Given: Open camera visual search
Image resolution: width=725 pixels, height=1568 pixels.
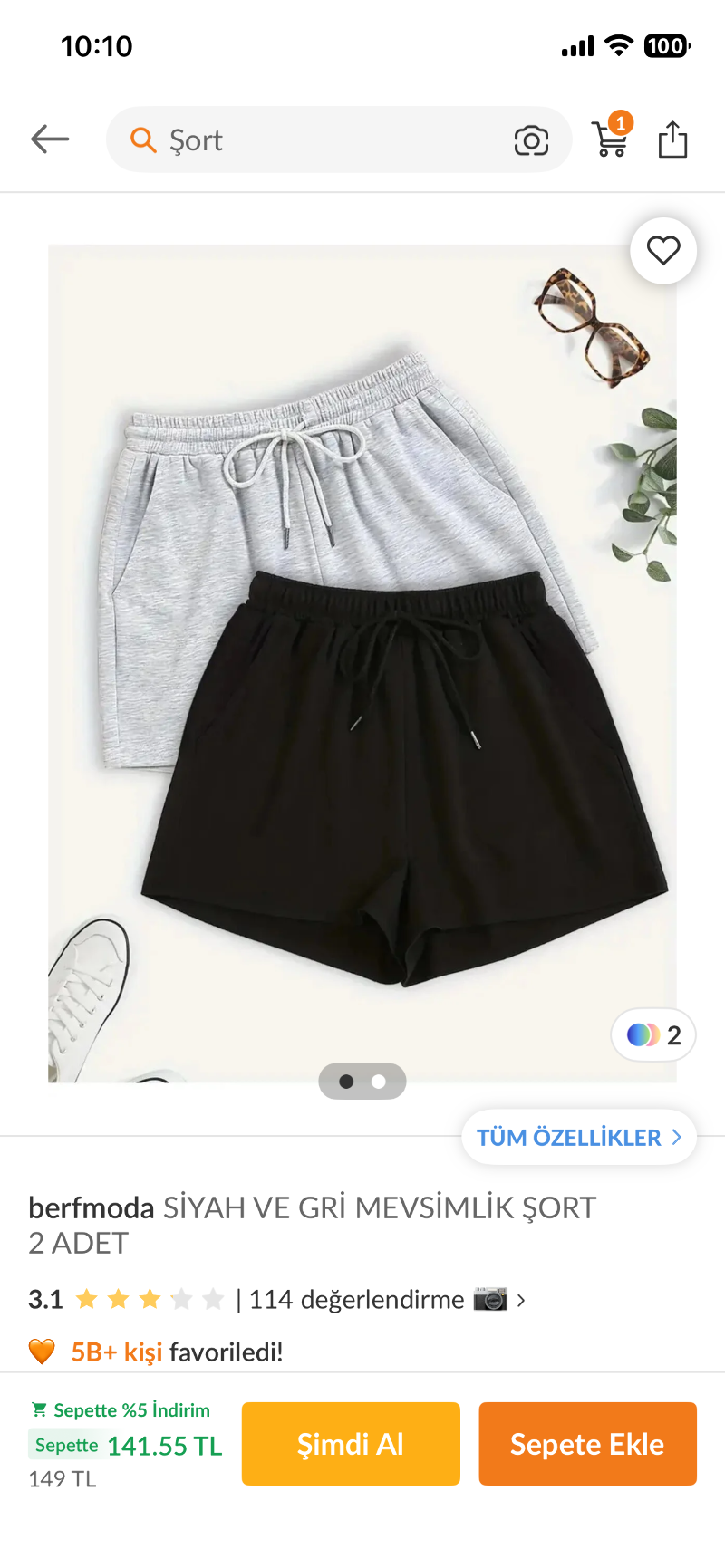Looking at the screenshot, I should tap(531, 140).
